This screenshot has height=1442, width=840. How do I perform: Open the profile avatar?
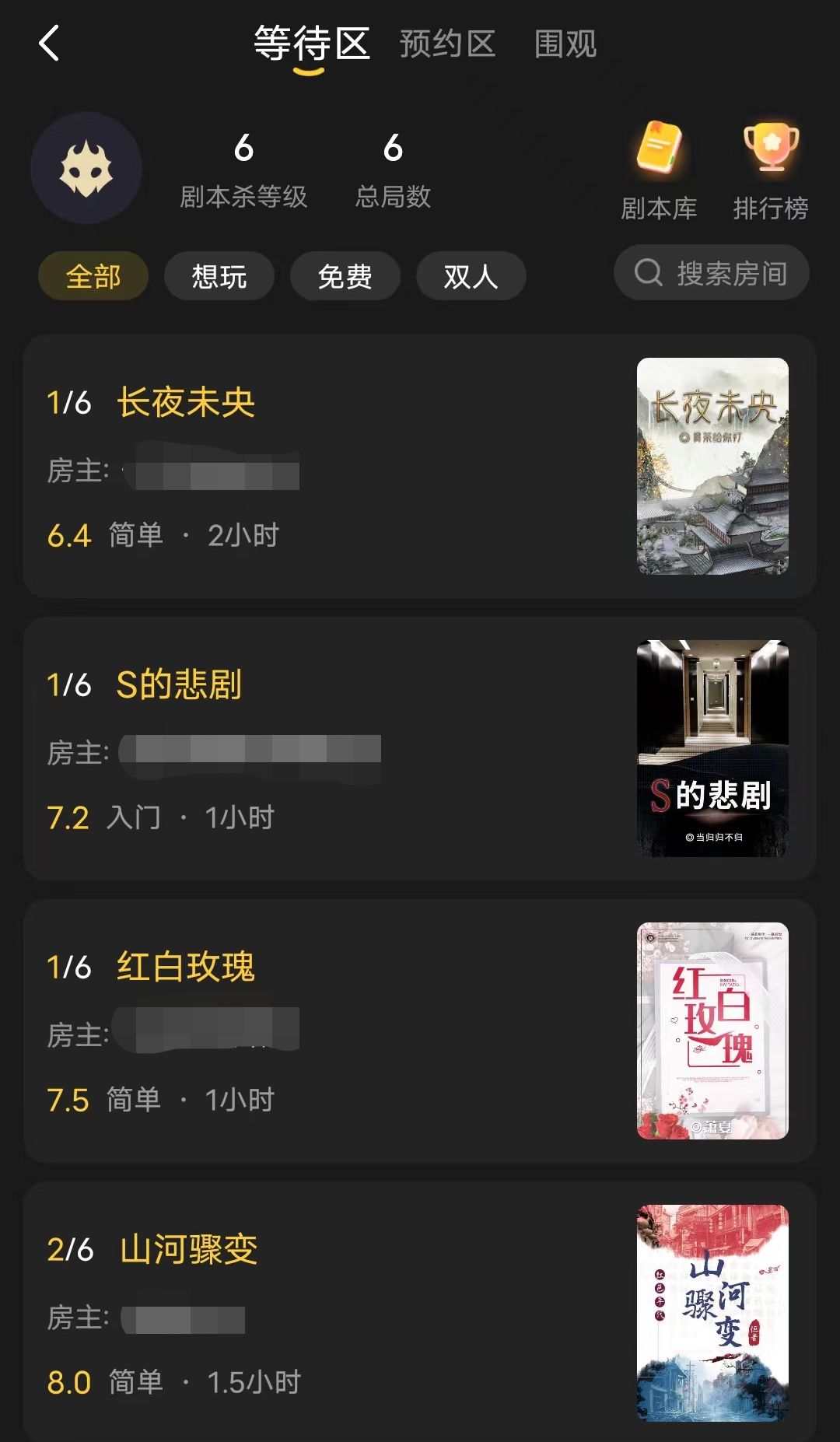click(86, 168)
